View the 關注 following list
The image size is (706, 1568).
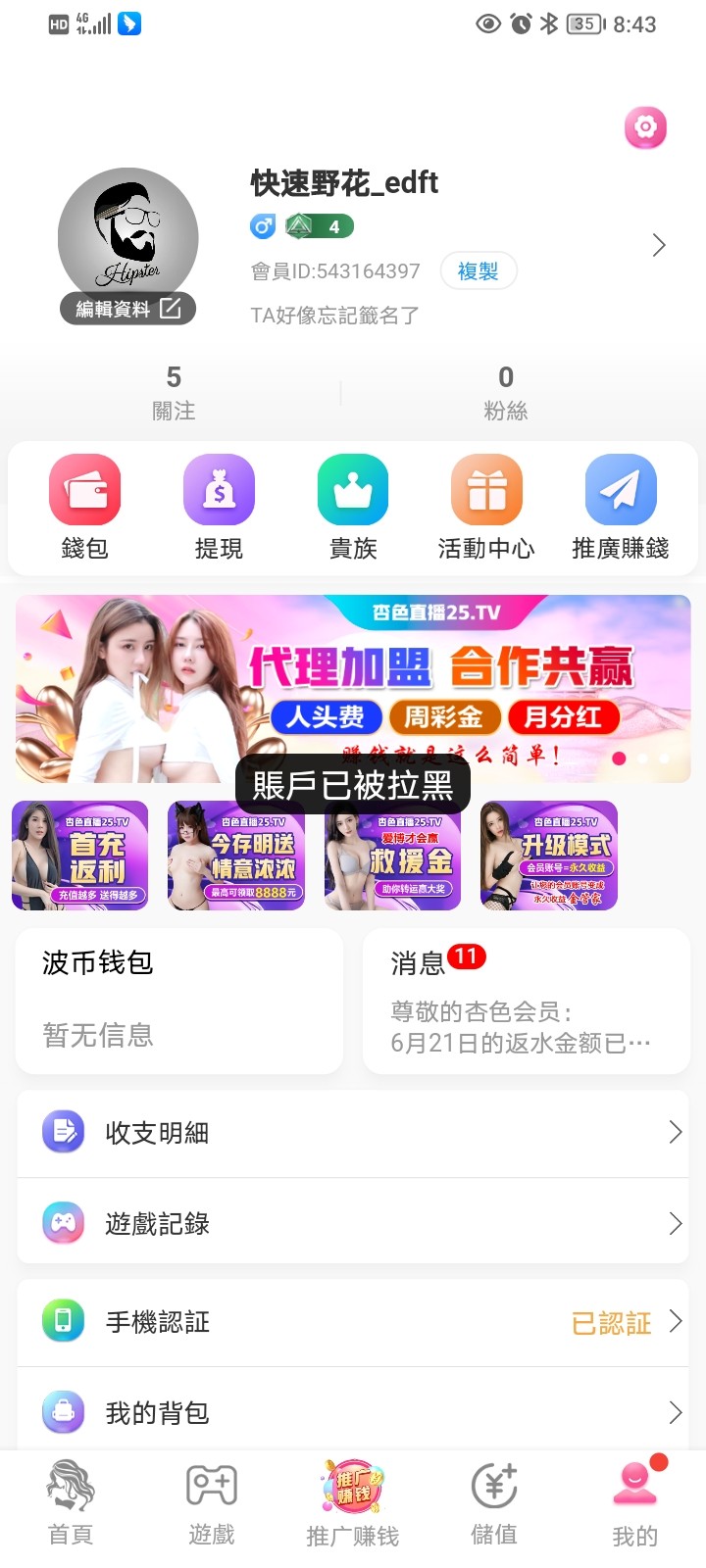[174, 392]
